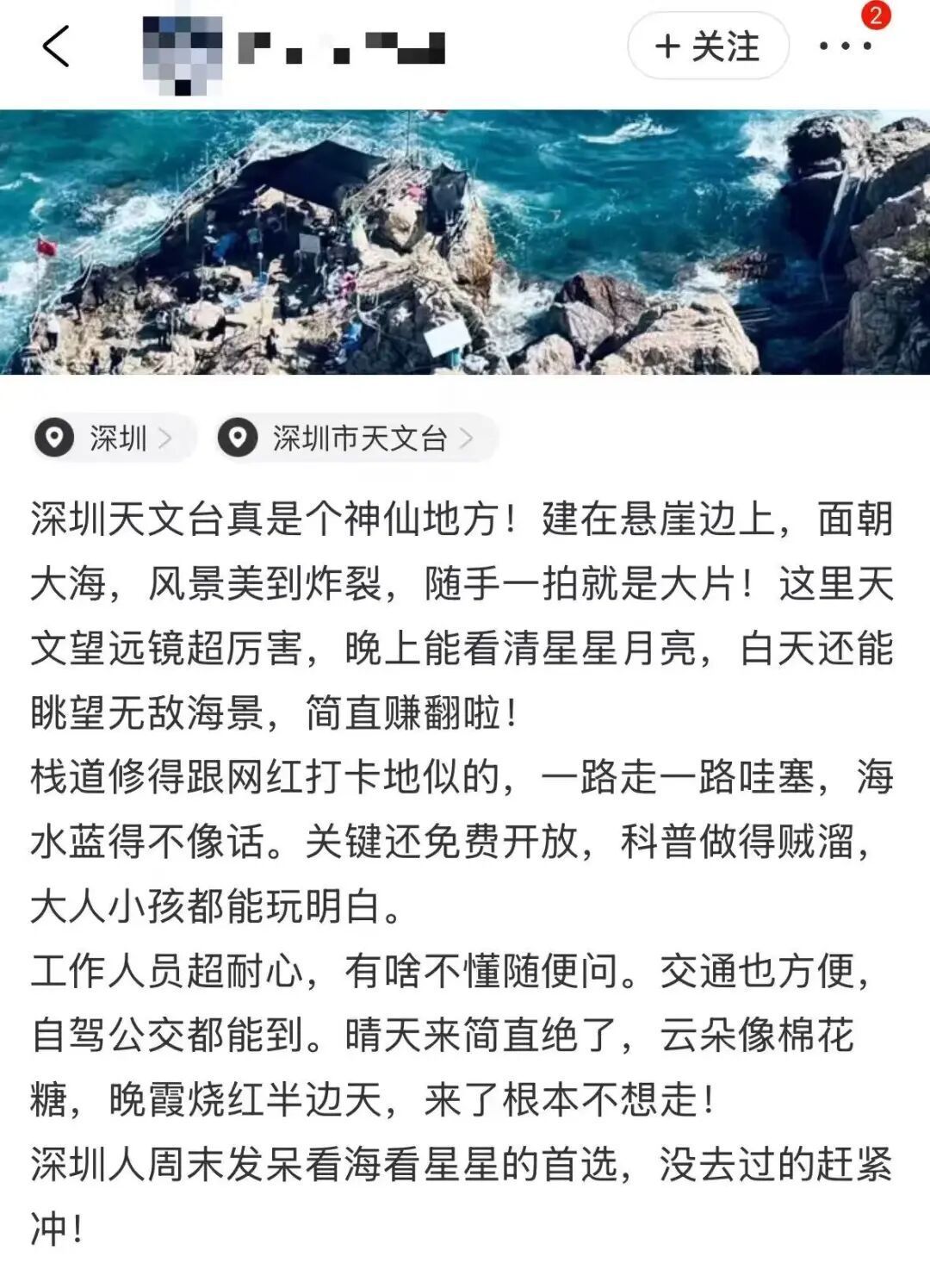Open the three-dot more menu

[x=846, y=47]
